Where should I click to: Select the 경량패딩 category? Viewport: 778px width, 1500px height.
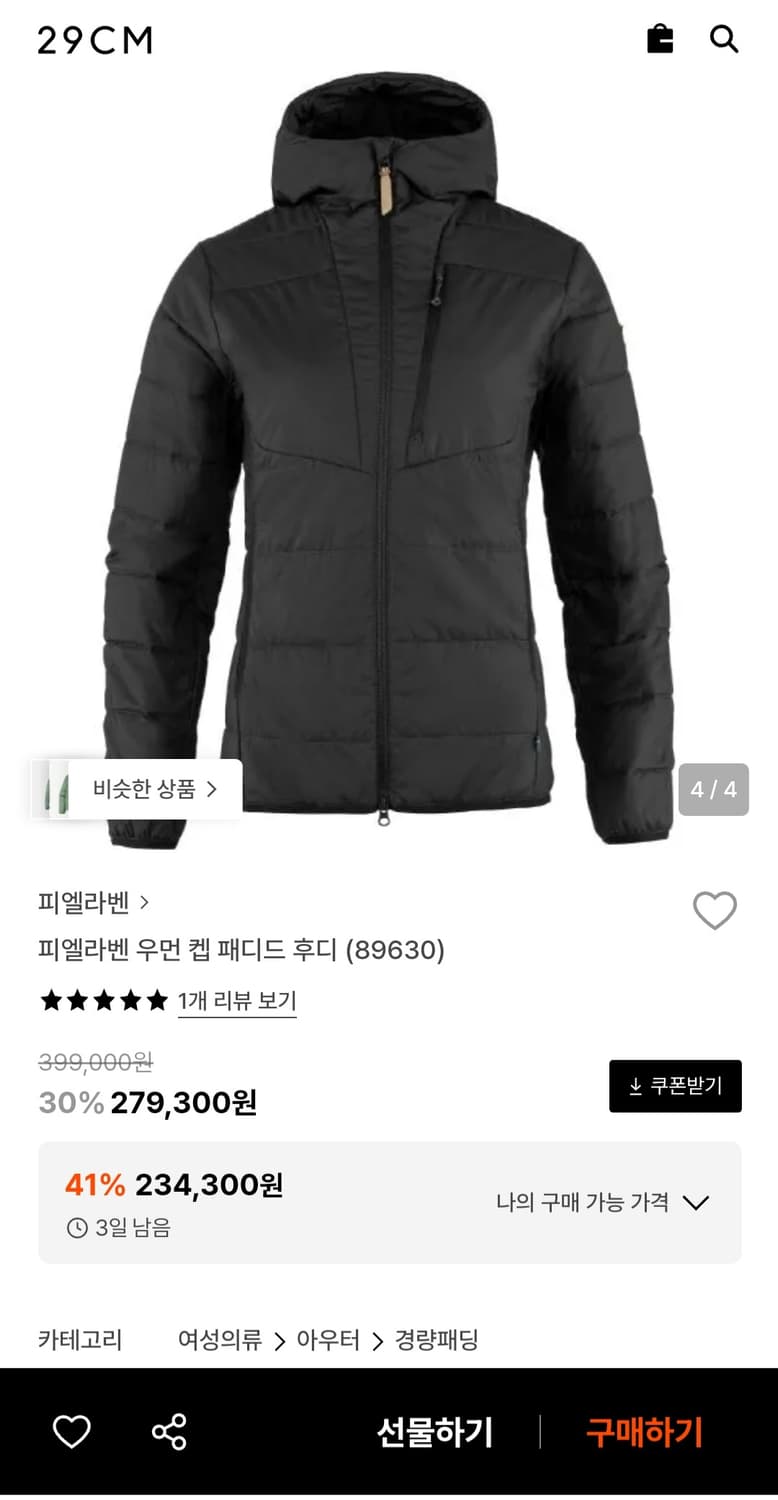(x=433, y=1340)
